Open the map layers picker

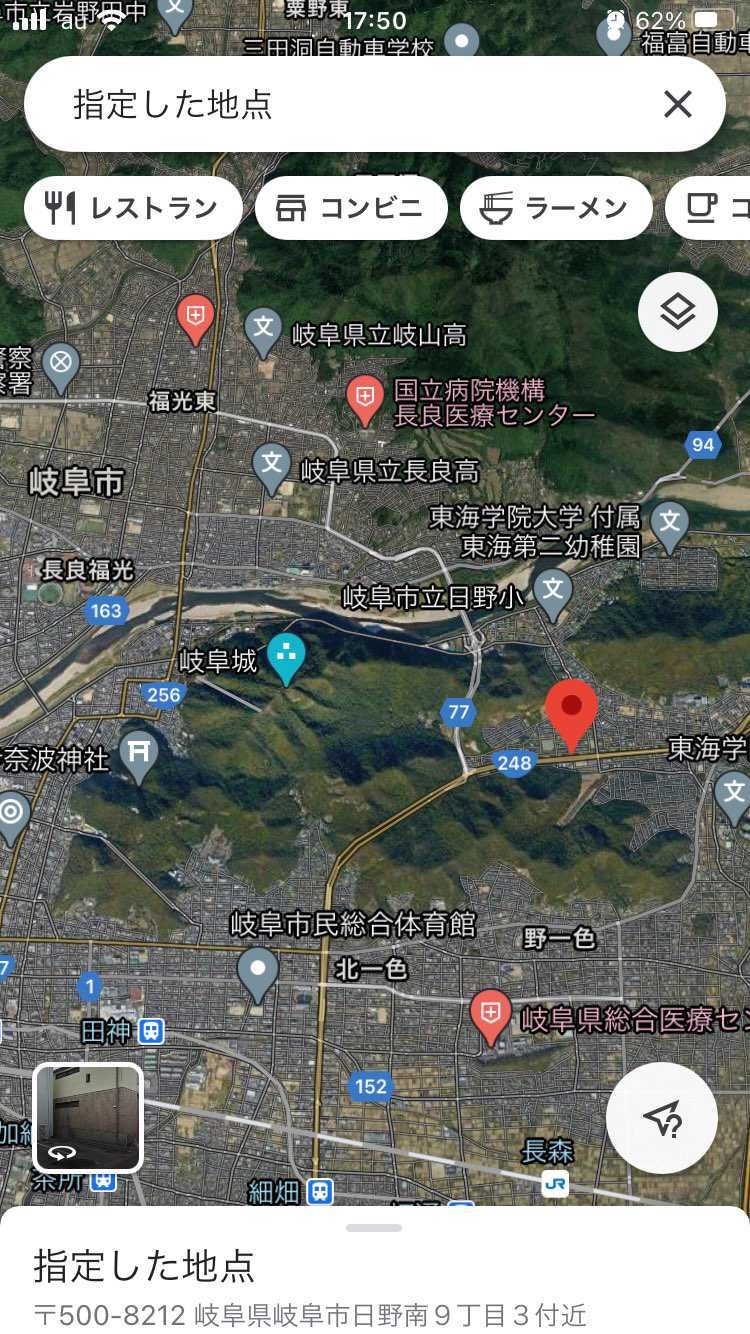coord(678,311)
